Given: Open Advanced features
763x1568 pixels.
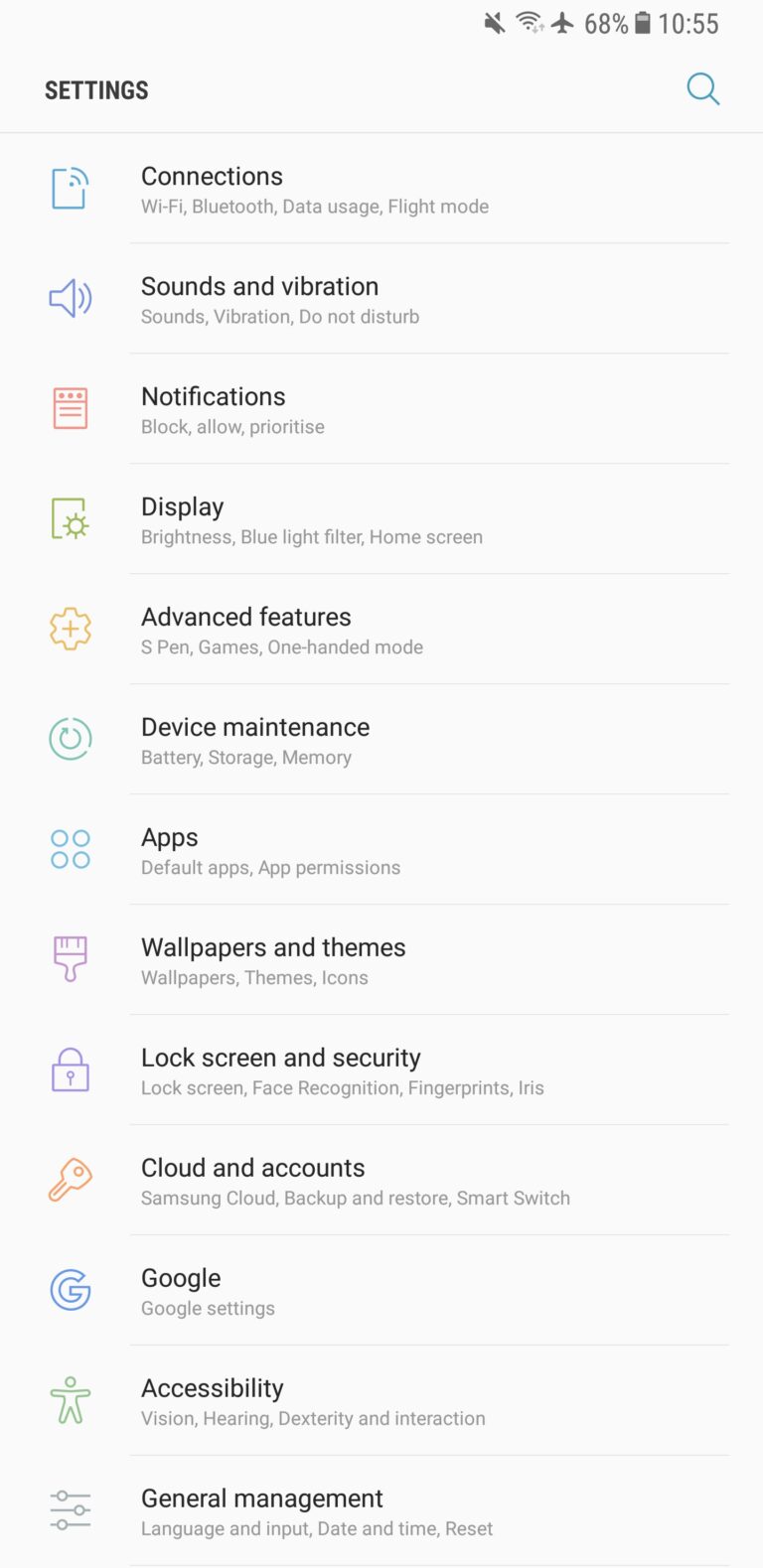Looking at the screenshot, I should click(x=381, y=631).
